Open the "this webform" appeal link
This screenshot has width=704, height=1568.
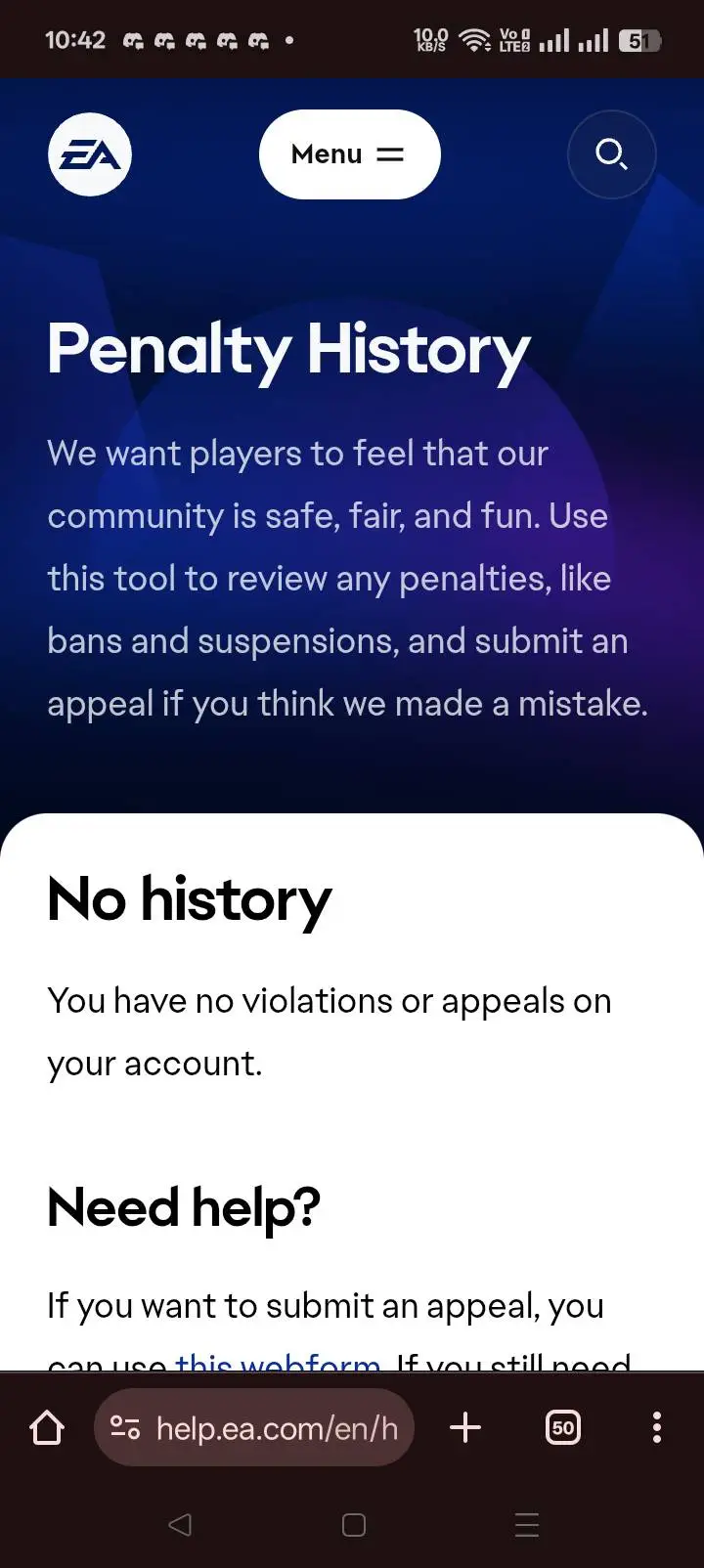tap(278, 1361)
